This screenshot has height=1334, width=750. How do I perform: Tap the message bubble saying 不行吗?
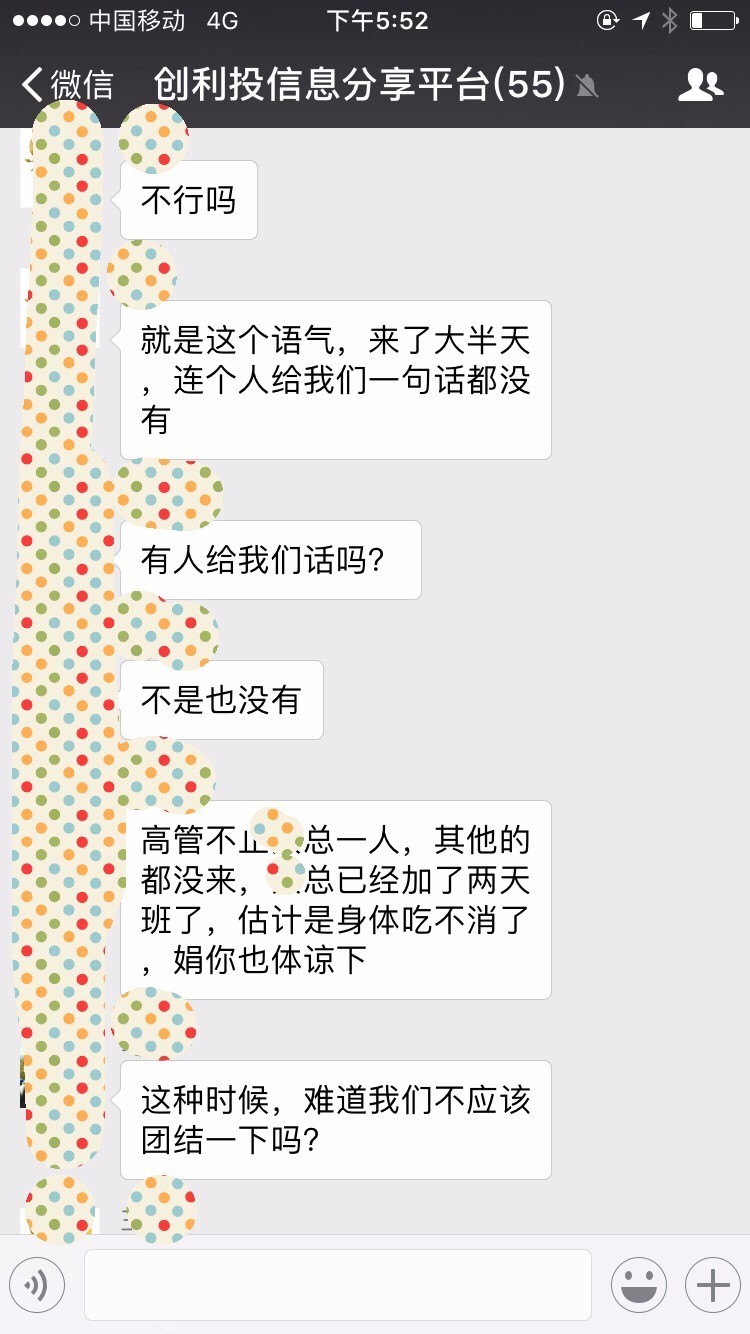(x=188, y=199)
